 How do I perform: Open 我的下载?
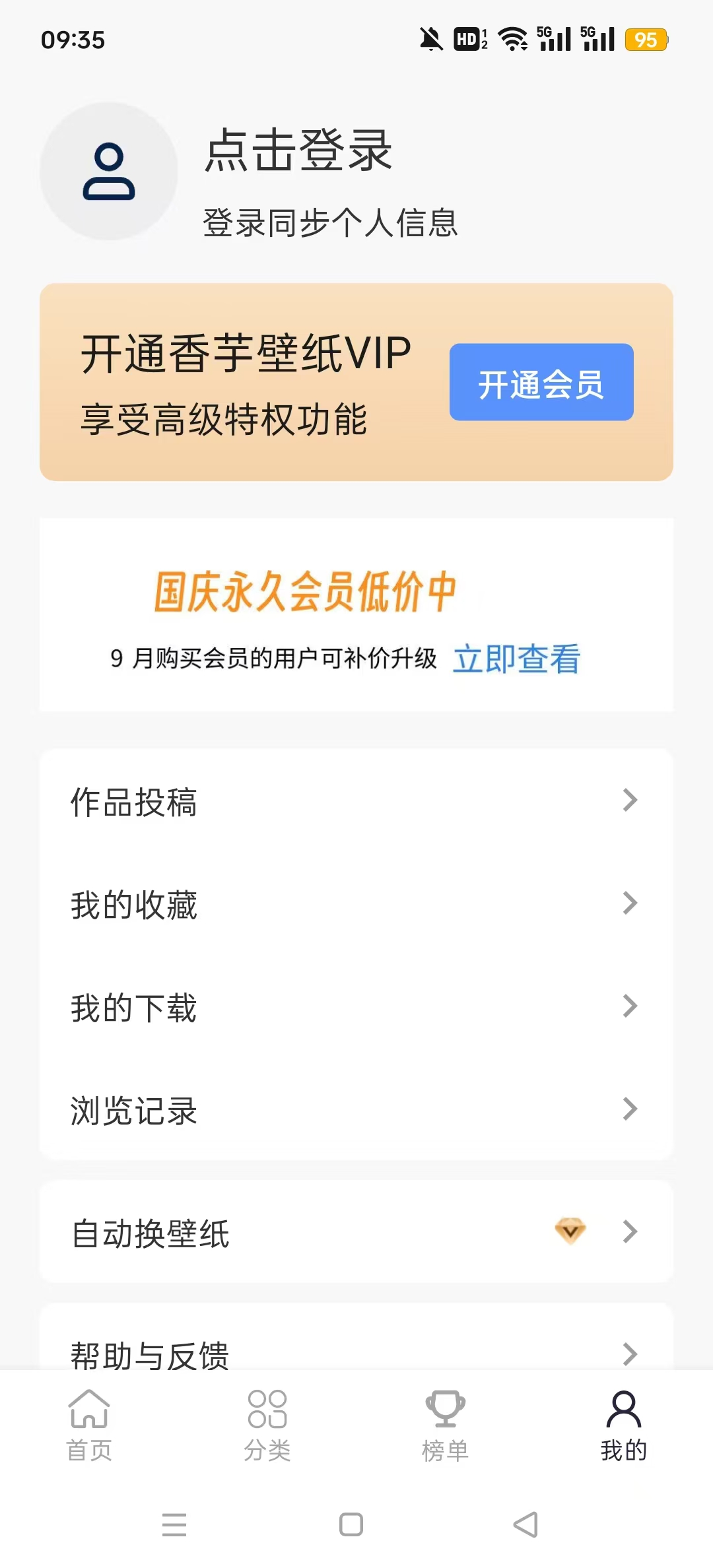click(x=356, y=1006)
